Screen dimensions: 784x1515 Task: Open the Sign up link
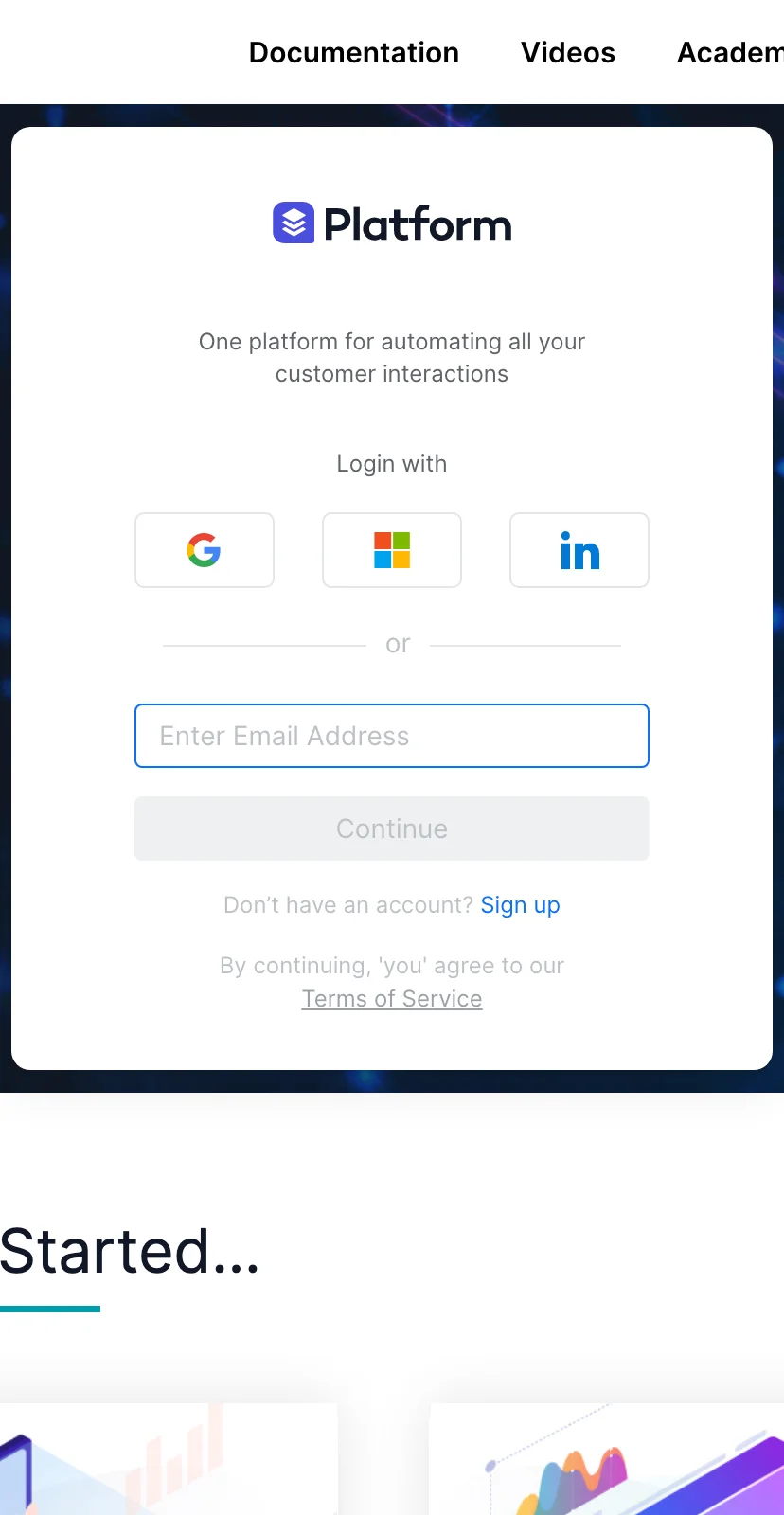point(520,905)
